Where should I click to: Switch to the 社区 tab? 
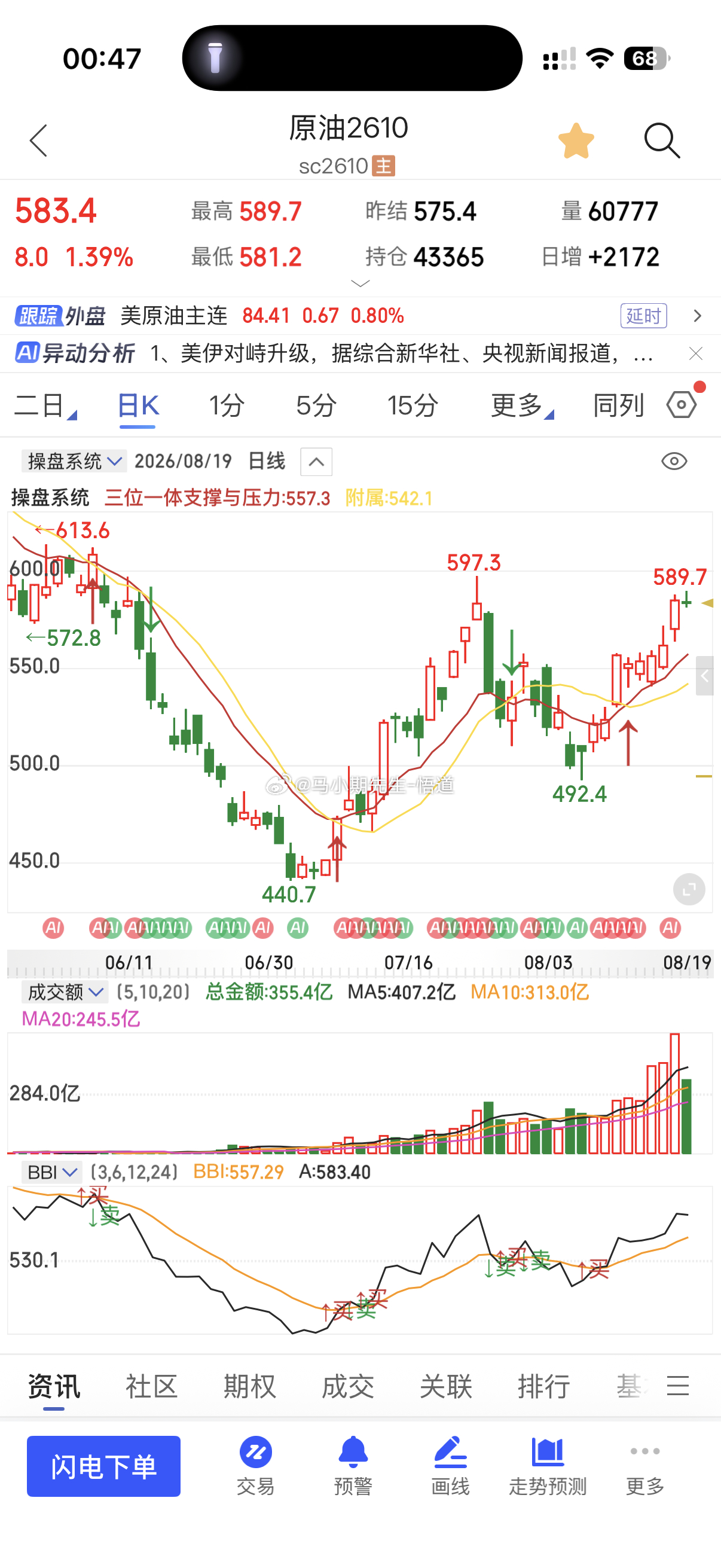[151, 1387]
